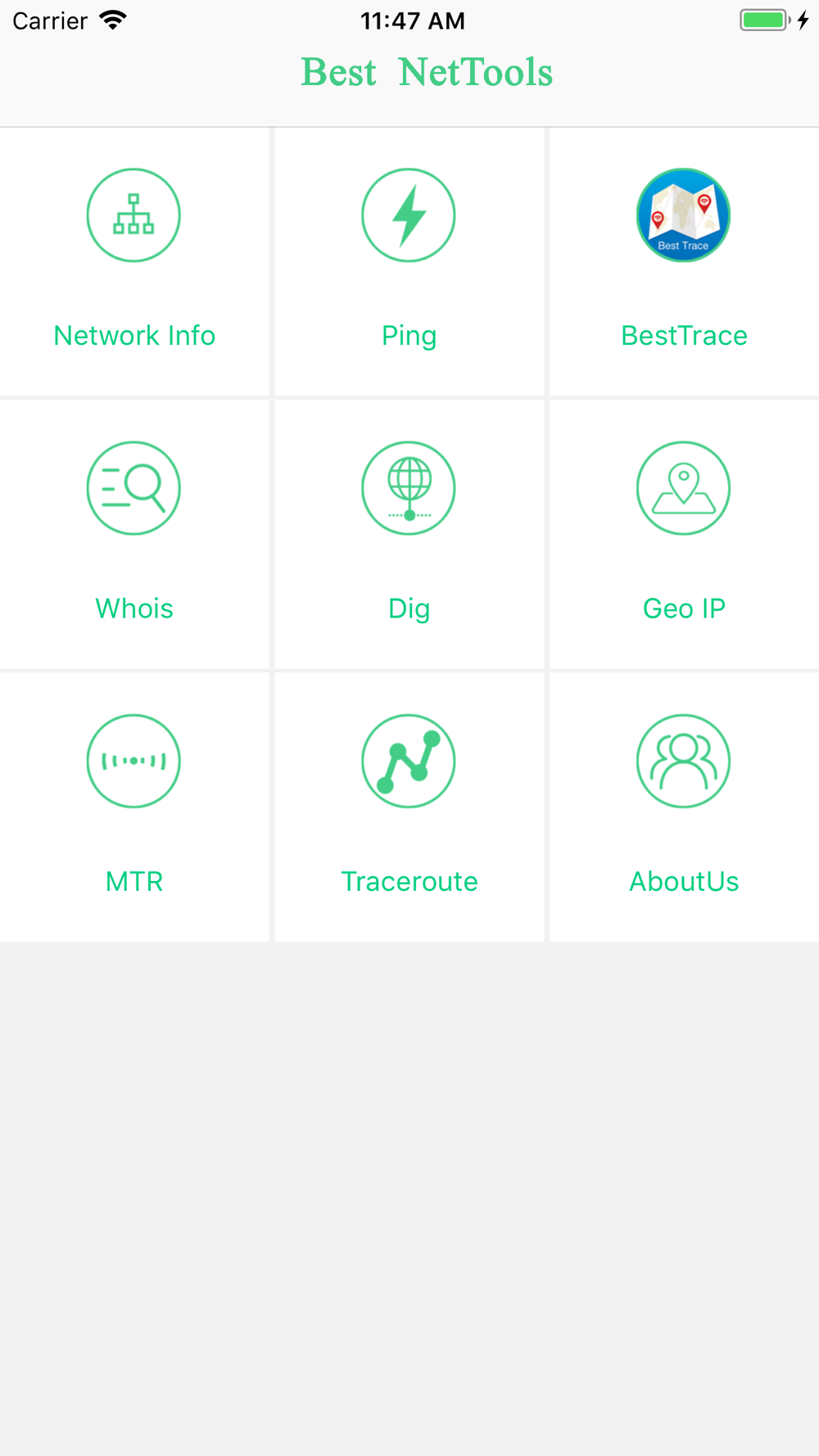
Task: Open the Network Info tool
Action: pyautogui.click(x=133, y=260)
